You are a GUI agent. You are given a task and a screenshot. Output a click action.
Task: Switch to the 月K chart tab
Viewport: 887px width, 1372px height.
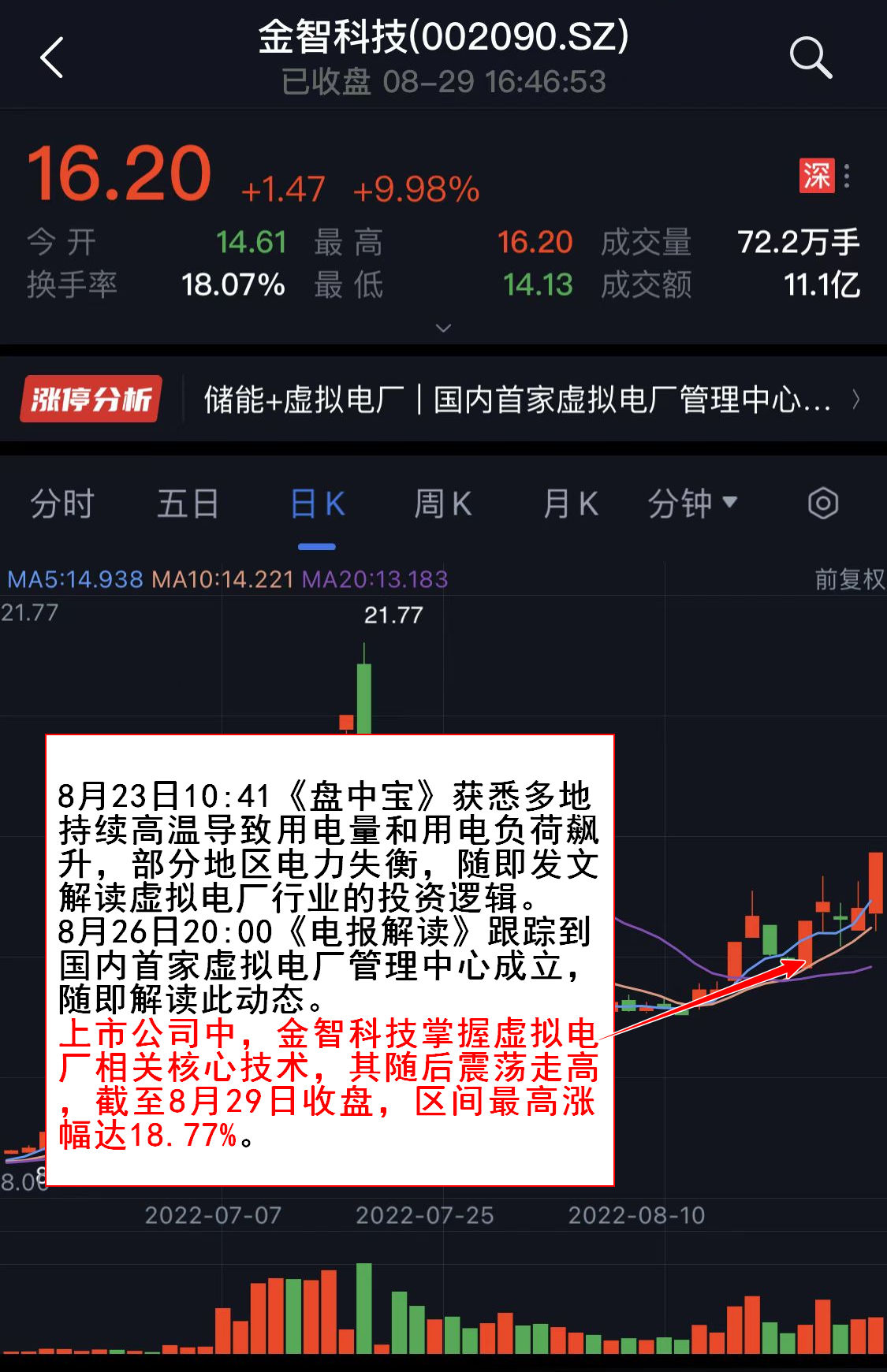pyautogui.click(x=570, y=504)
